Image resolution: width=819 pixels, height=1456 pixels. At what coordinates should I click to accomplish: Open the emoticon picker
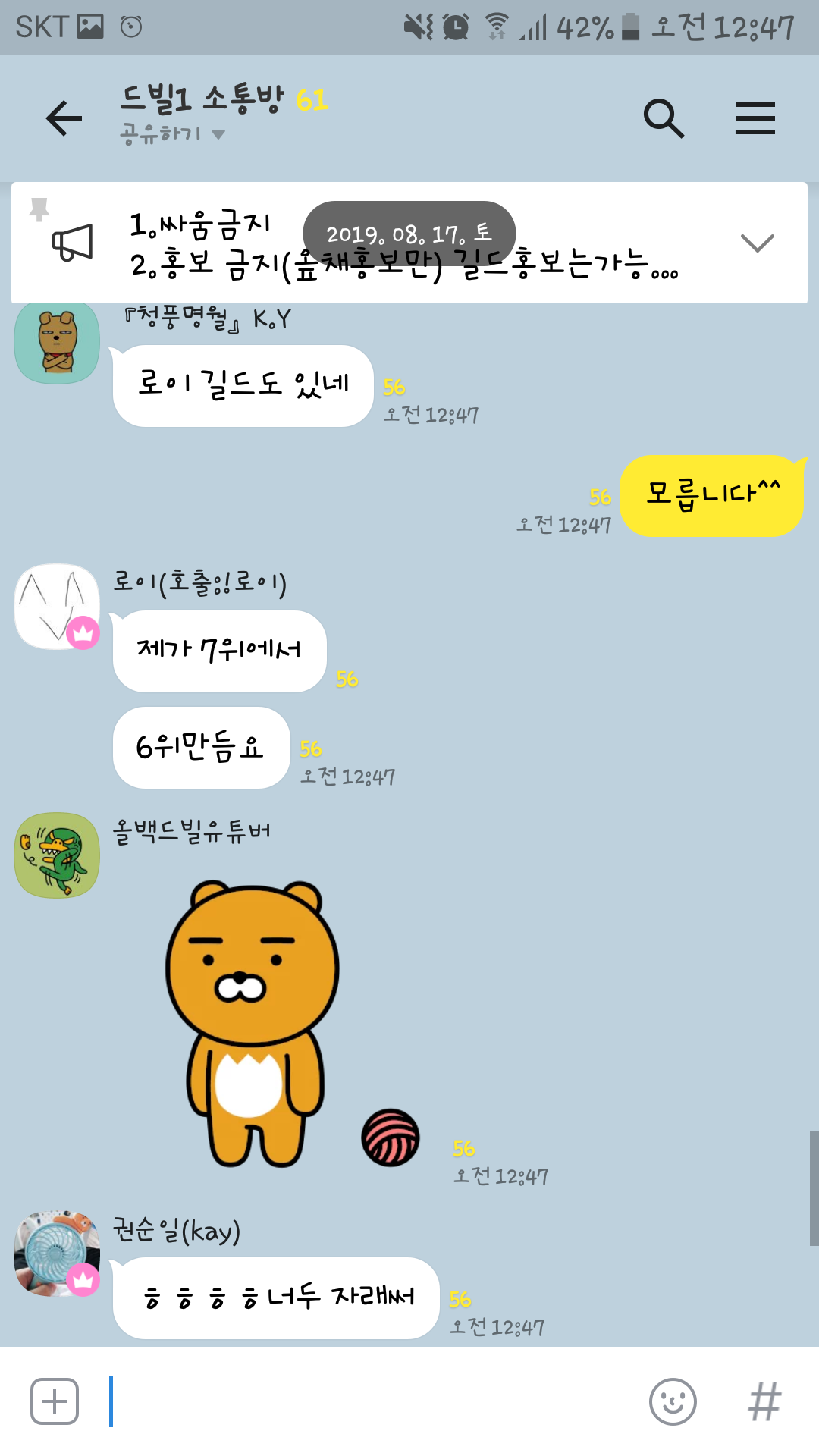[x=673, y=1401]
